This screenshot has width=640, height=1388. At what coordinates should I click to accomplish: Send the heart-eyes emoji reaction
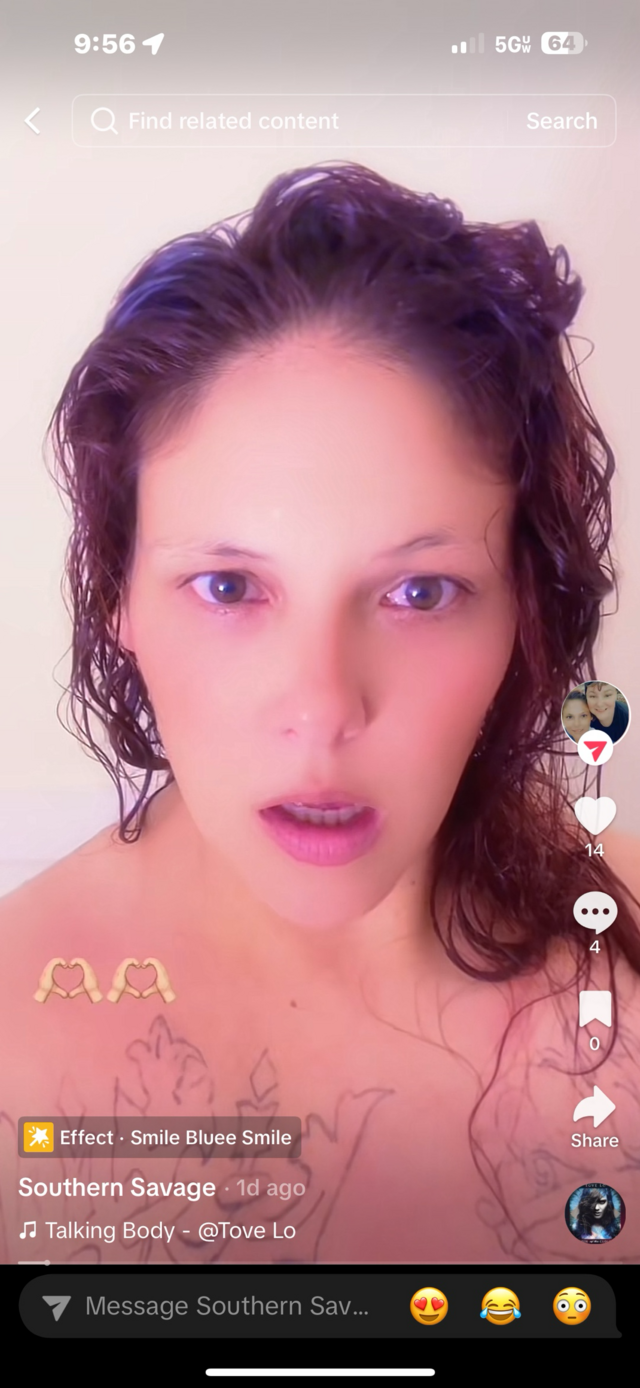click(x=429, y=1306)
